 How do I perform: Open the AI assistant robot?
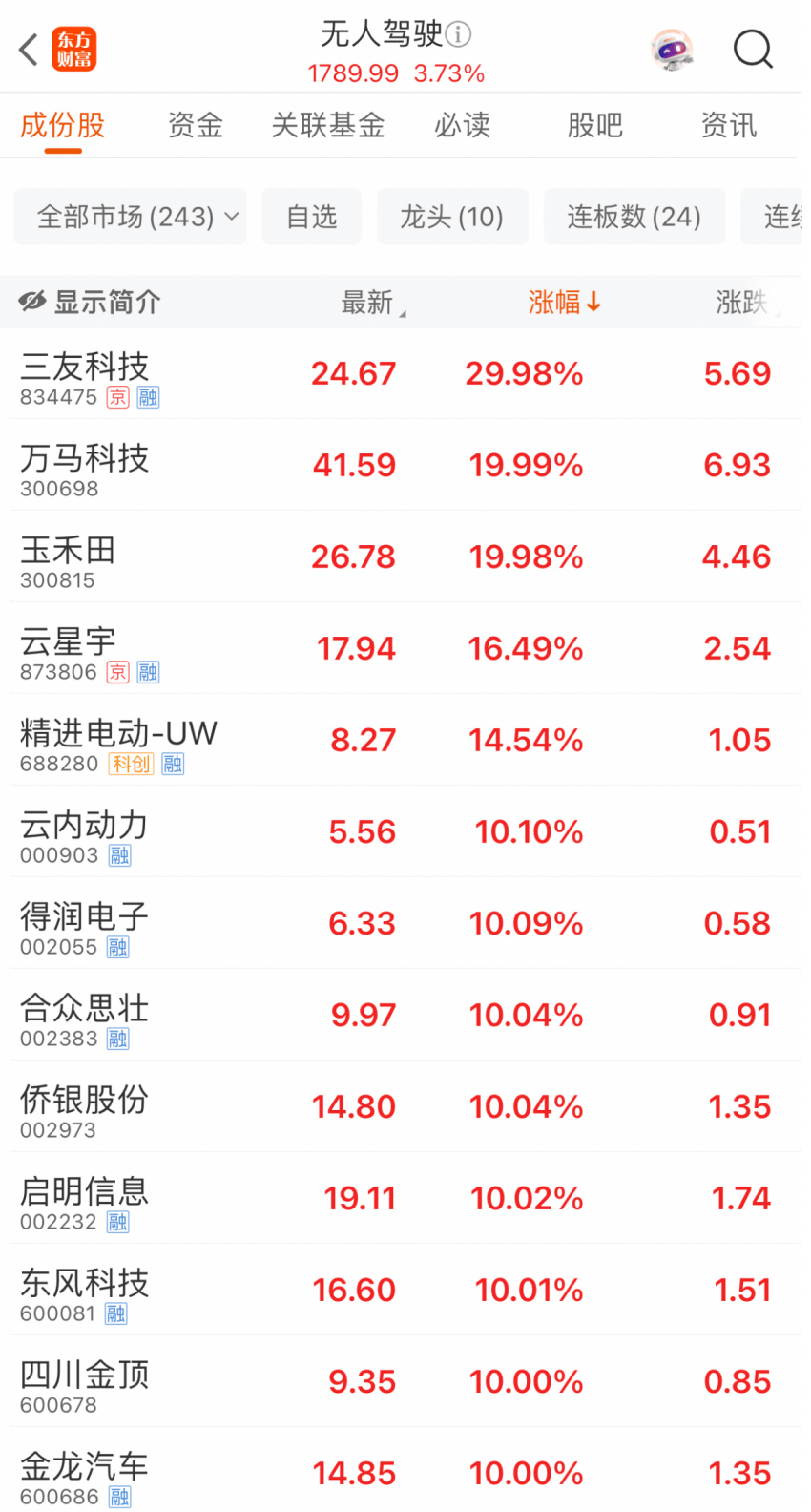pyautogui.click(x=673, y=49)
